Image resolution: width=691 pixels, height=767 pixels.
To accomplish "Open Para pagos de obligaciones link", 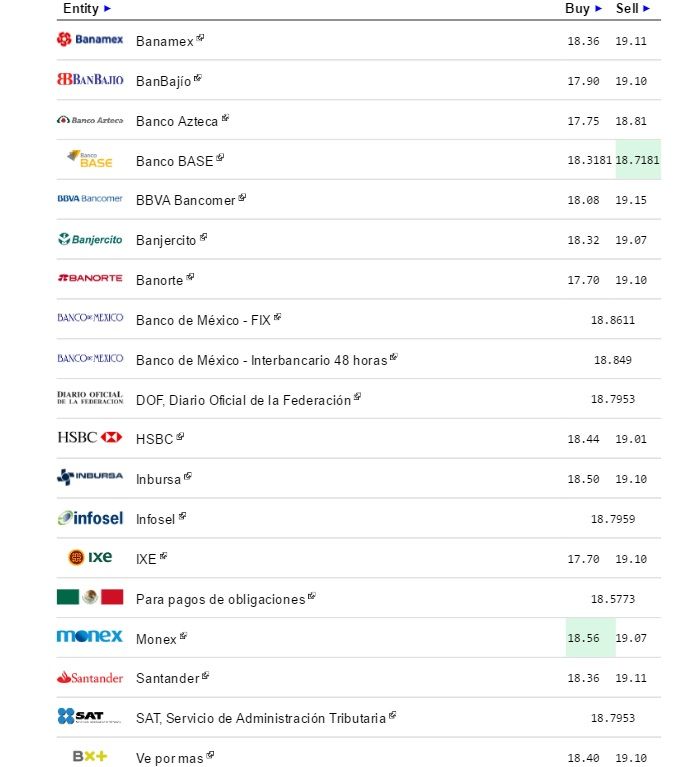I will point(221,599).
